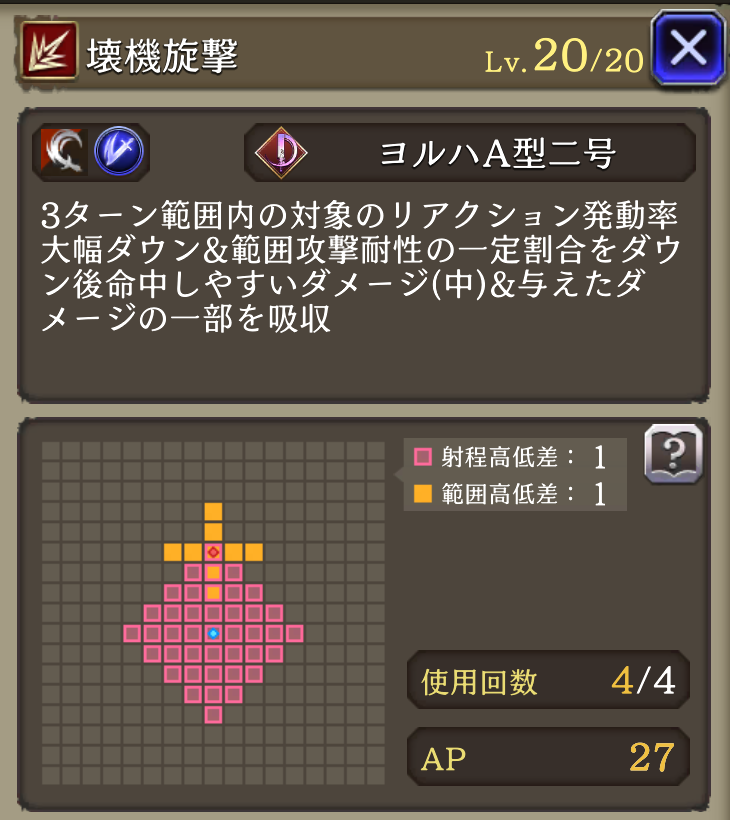Open the range grid help icon
This screenshot has width=730, height=820.
(x=673, y=455)
